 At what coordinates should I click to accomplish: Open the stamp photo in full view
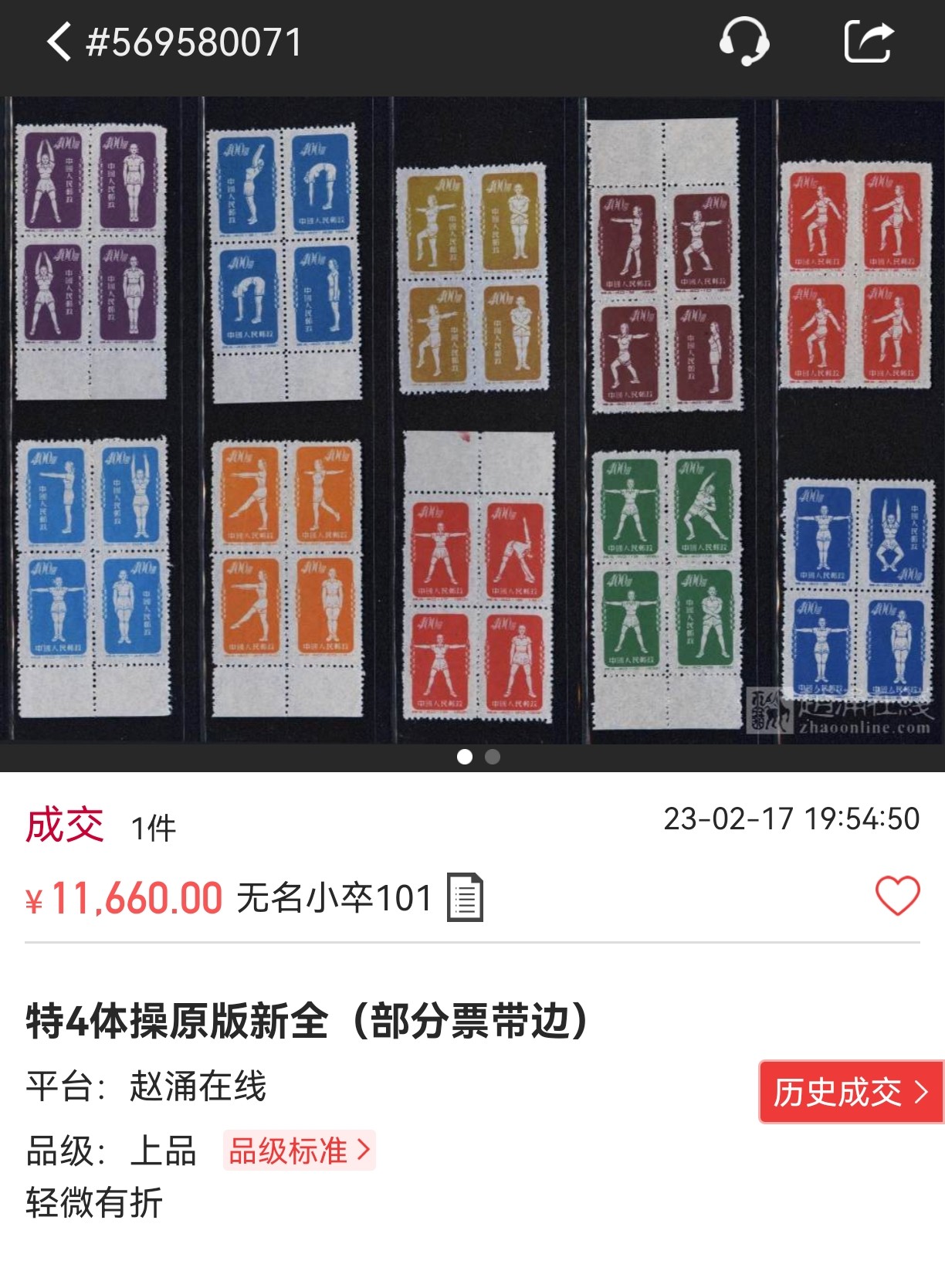coord(472,421)
